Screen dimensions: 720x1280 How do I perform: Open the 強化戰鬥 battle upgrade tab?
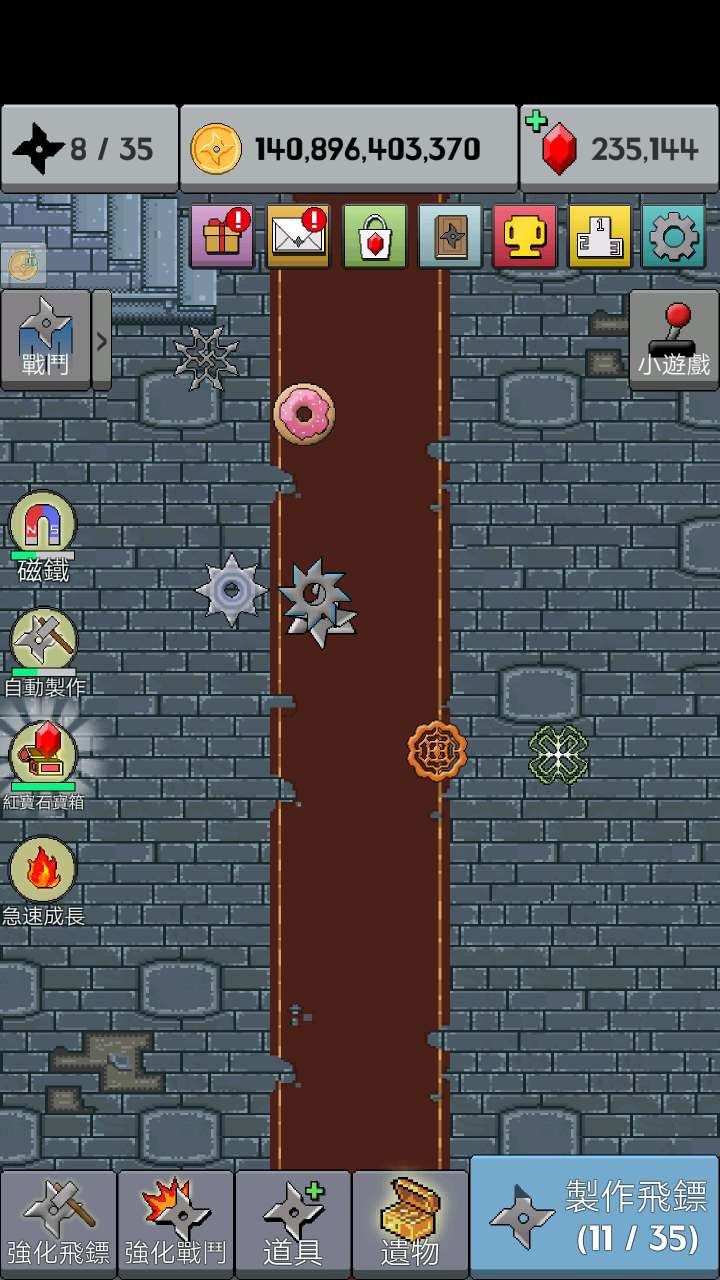[x=175, y=1224]
